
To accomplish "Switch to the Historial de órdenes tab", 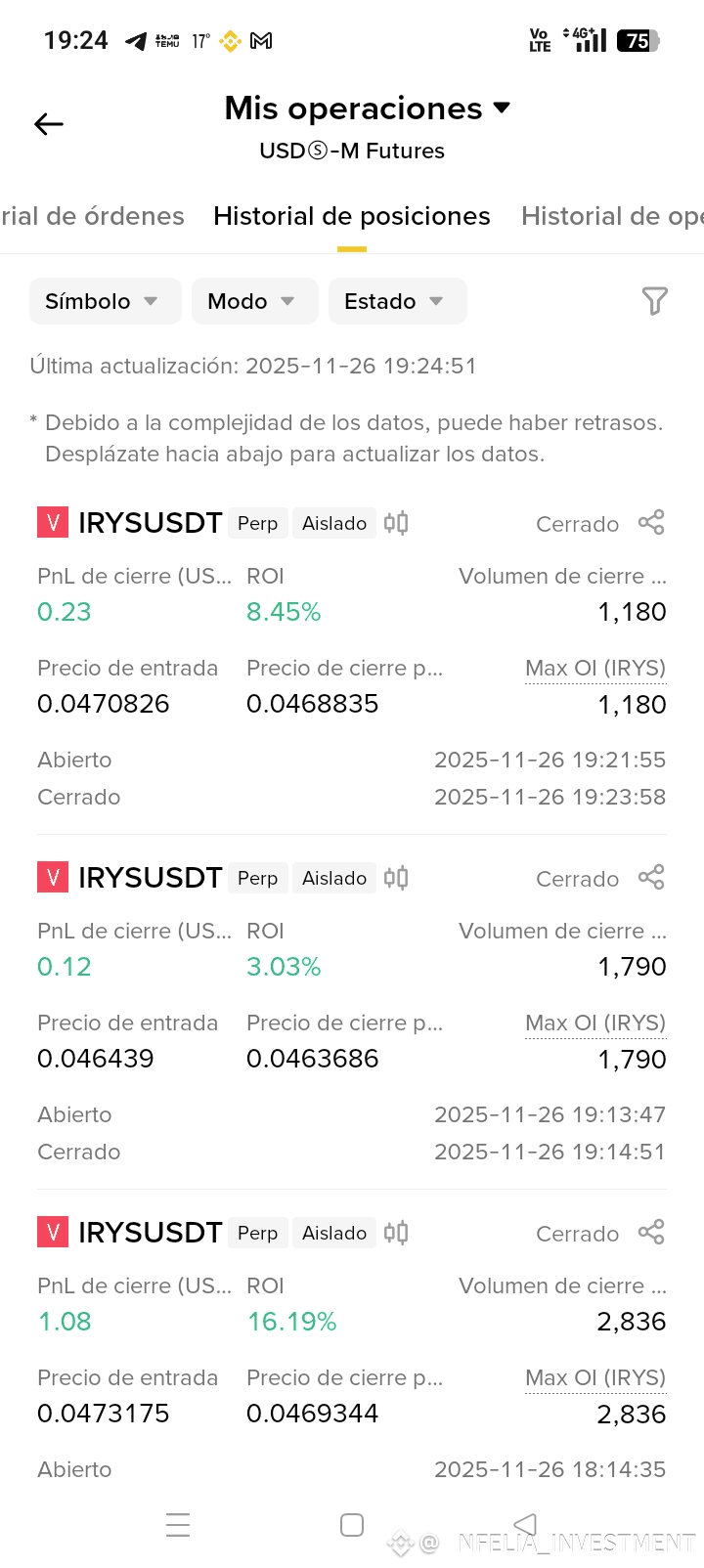I will [92, 216].
